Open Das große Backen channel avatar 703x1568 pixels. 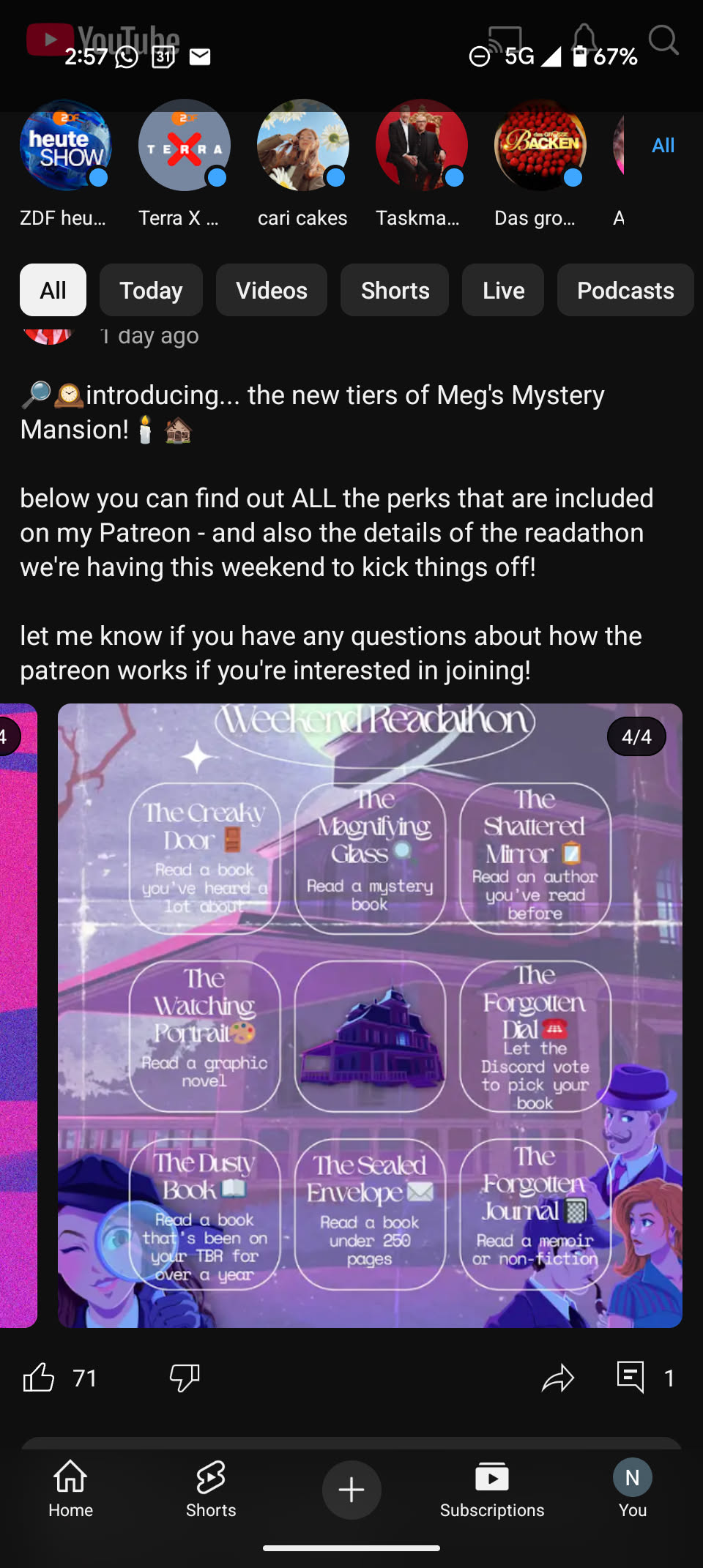click(540, 145)
